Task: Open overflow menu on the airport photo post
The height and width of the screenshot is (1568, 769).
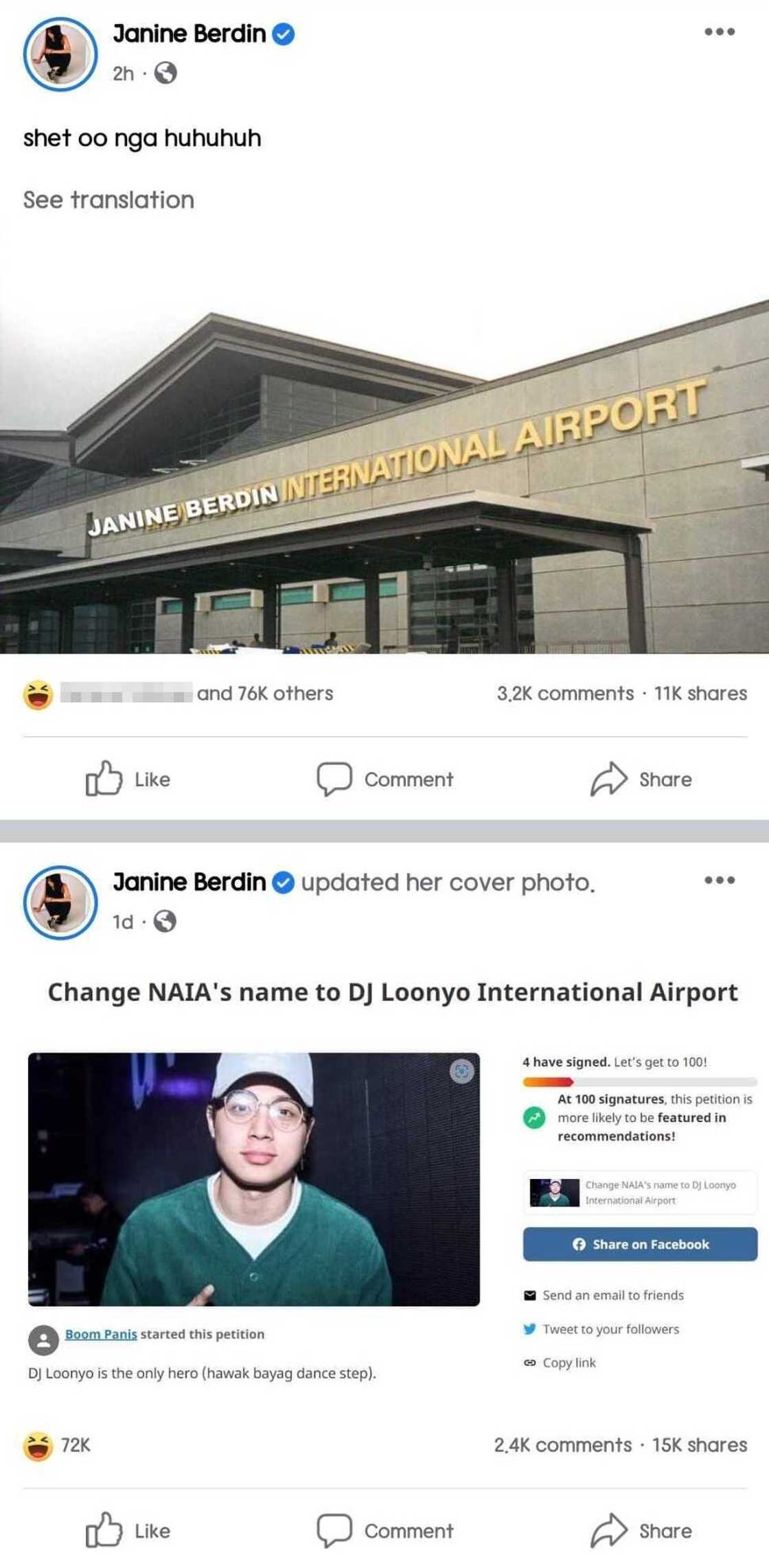Action: click(x=719, y=32)
